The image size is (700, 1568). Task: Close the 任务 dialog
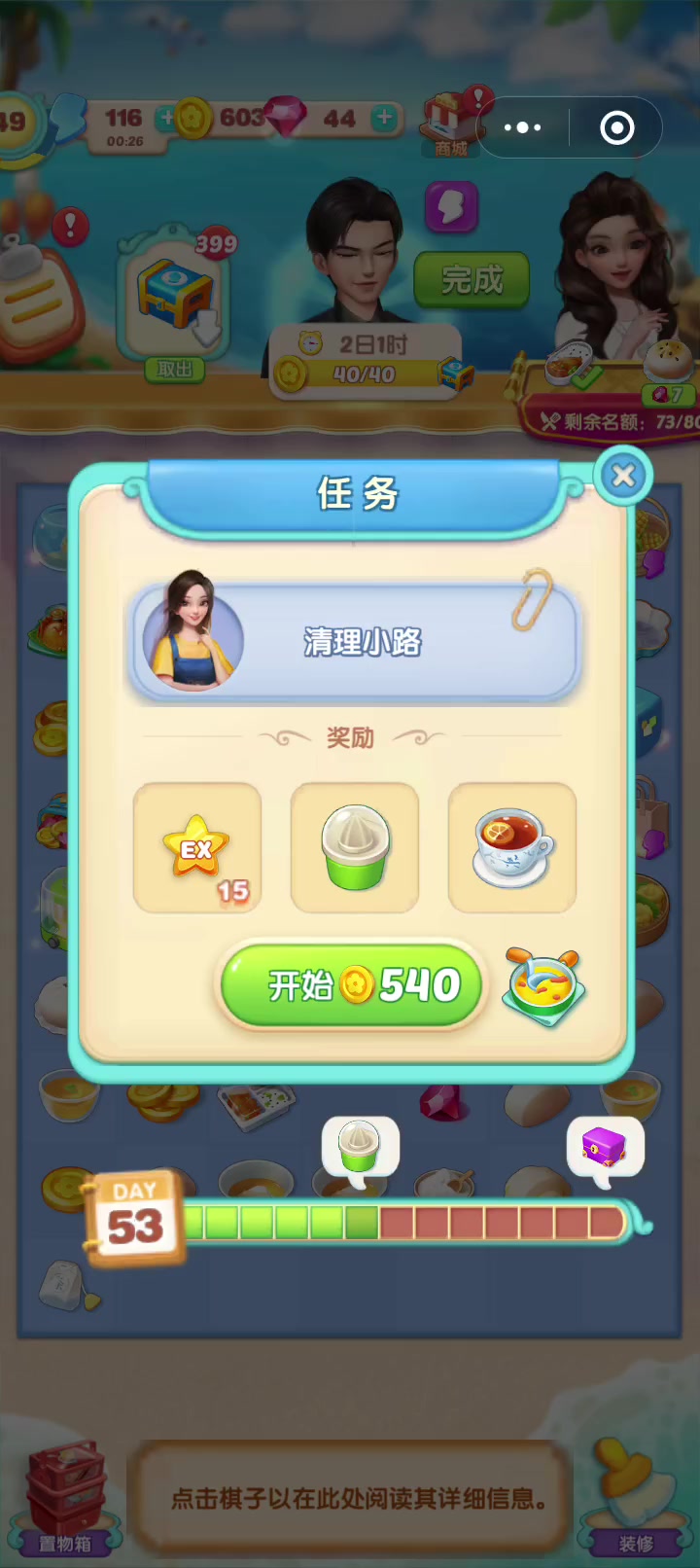tap(623, 476)
